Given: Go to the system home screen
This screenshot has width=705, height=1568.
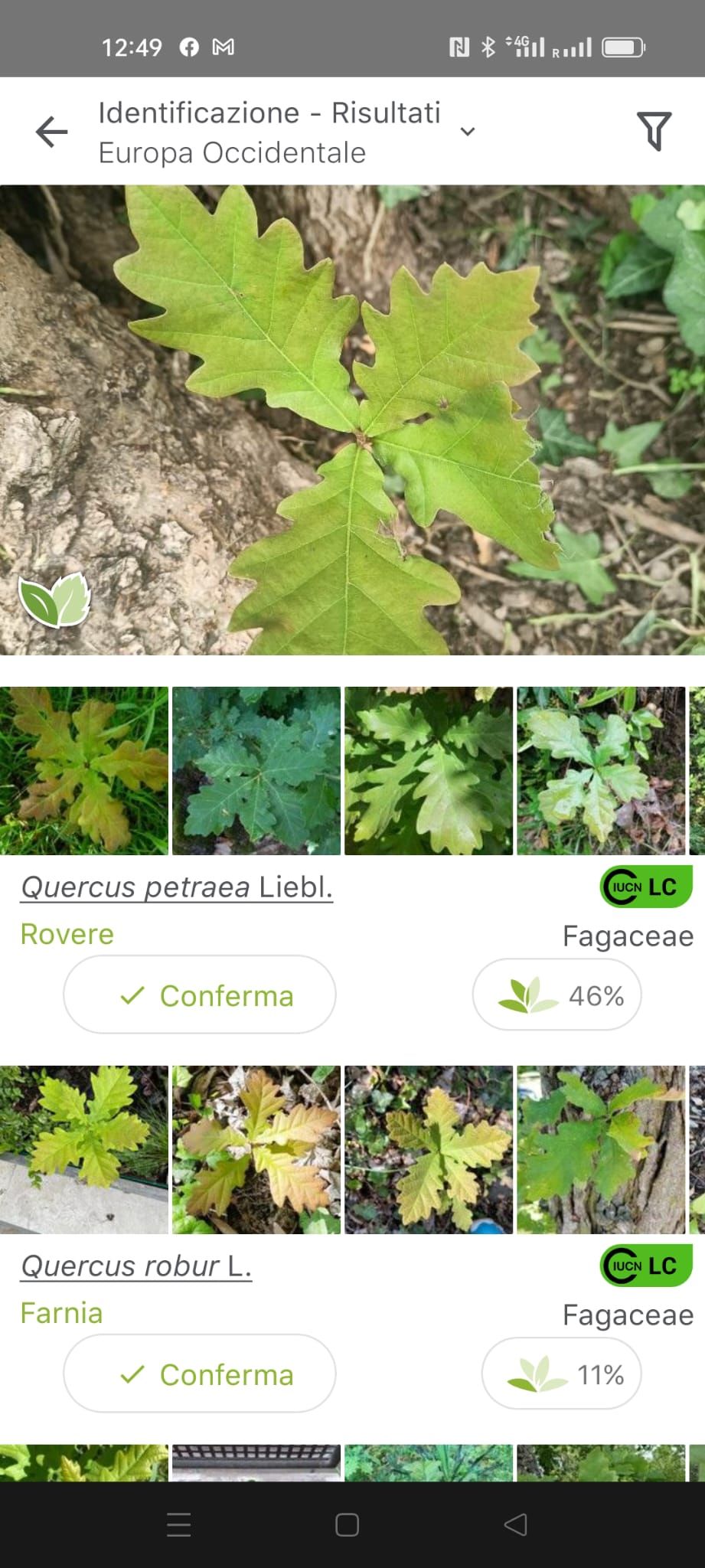Looking at the screenshot, I should 347,1525.
